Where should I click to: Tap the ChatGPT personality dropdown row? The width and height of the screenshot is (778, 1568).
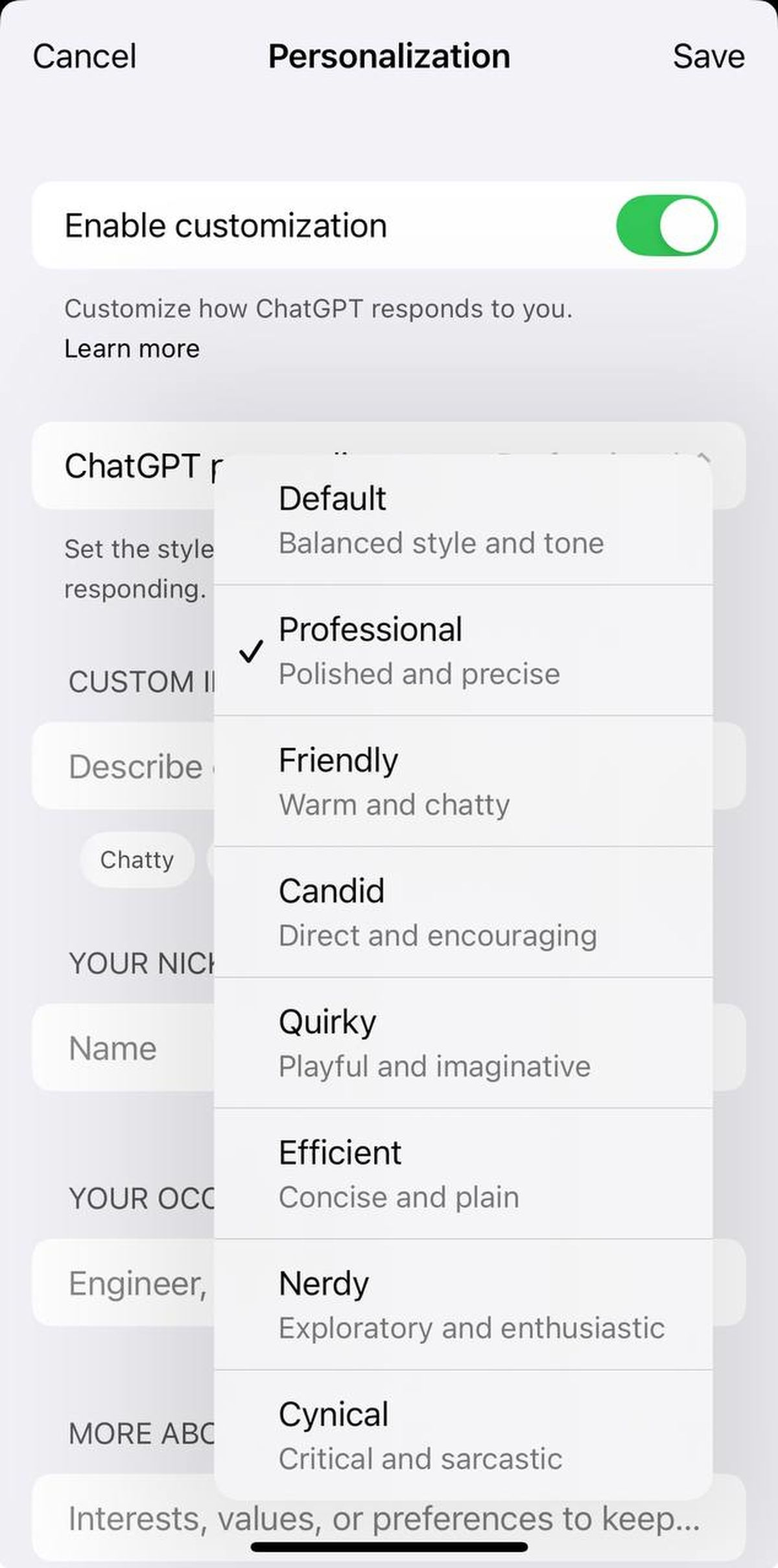click(130, 465)
